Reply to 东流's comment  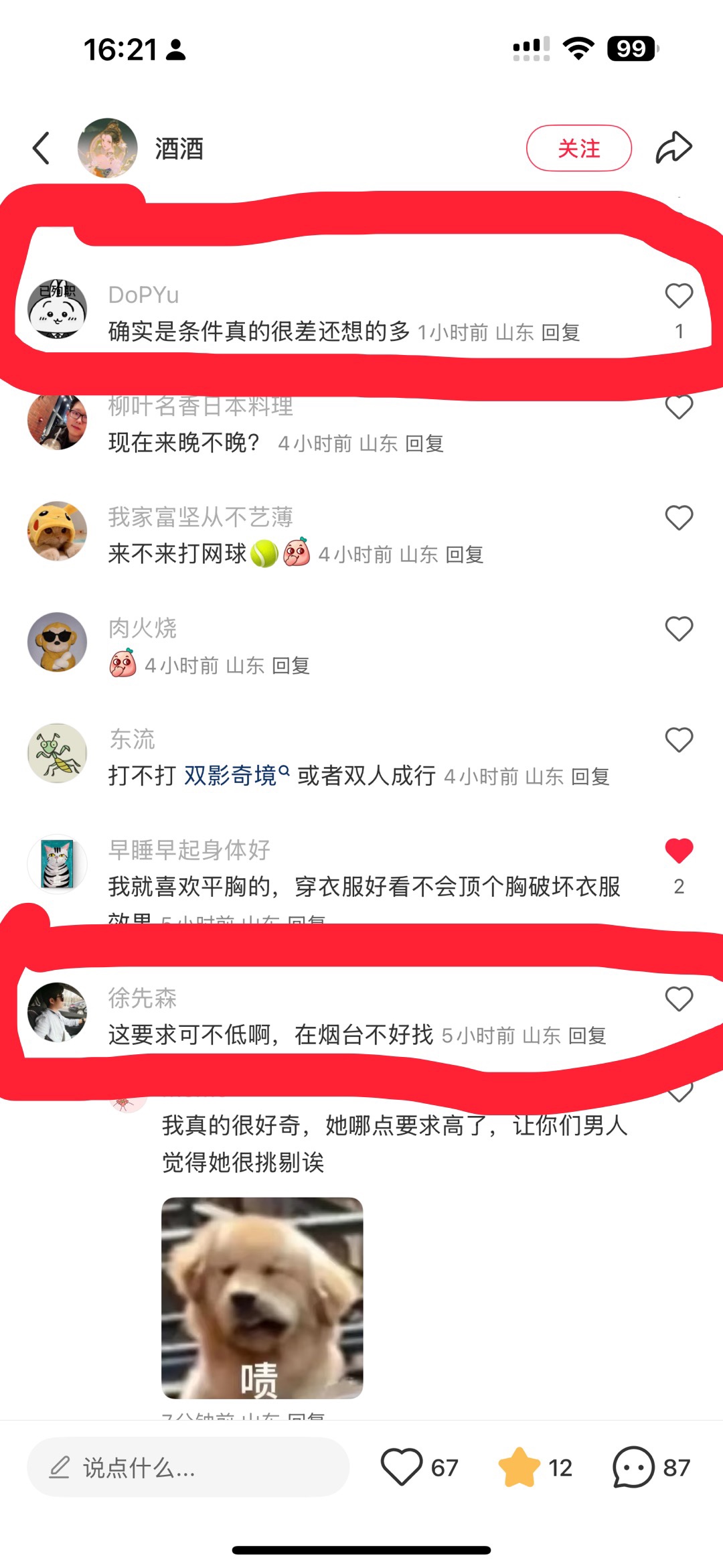pos(590,776)
